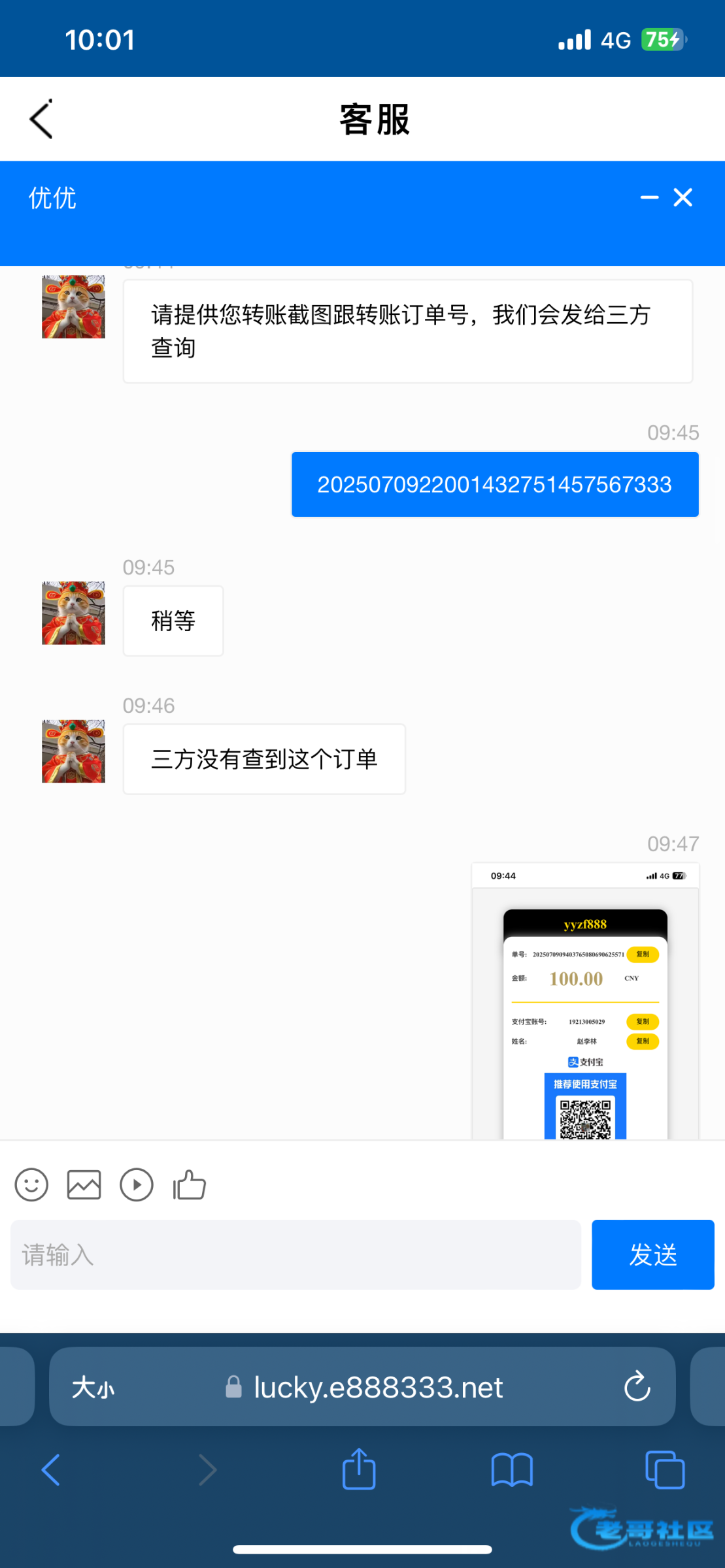The image size is (725, 1568).
Task: Attach a video to the chat
Action: 137,1184
